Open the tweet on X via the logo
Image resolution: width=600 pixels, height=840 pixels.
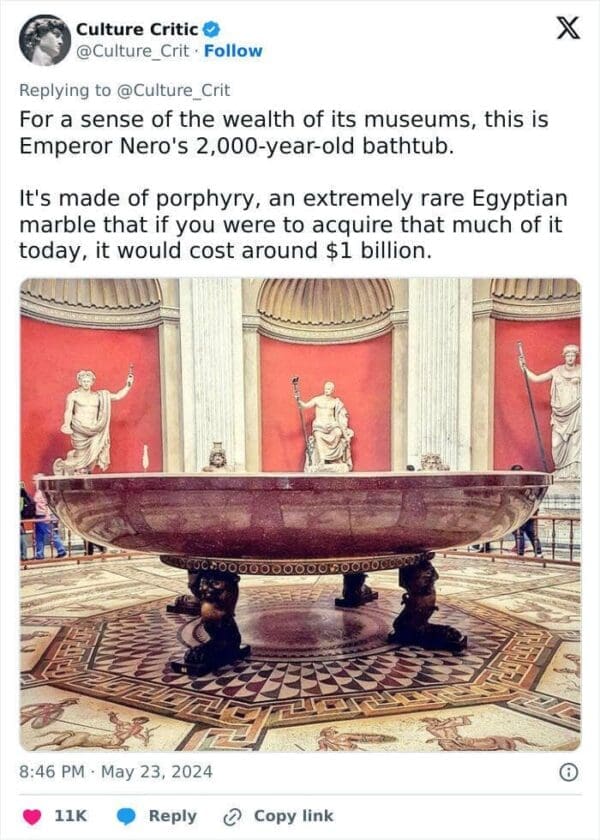[x=567, y=28]
